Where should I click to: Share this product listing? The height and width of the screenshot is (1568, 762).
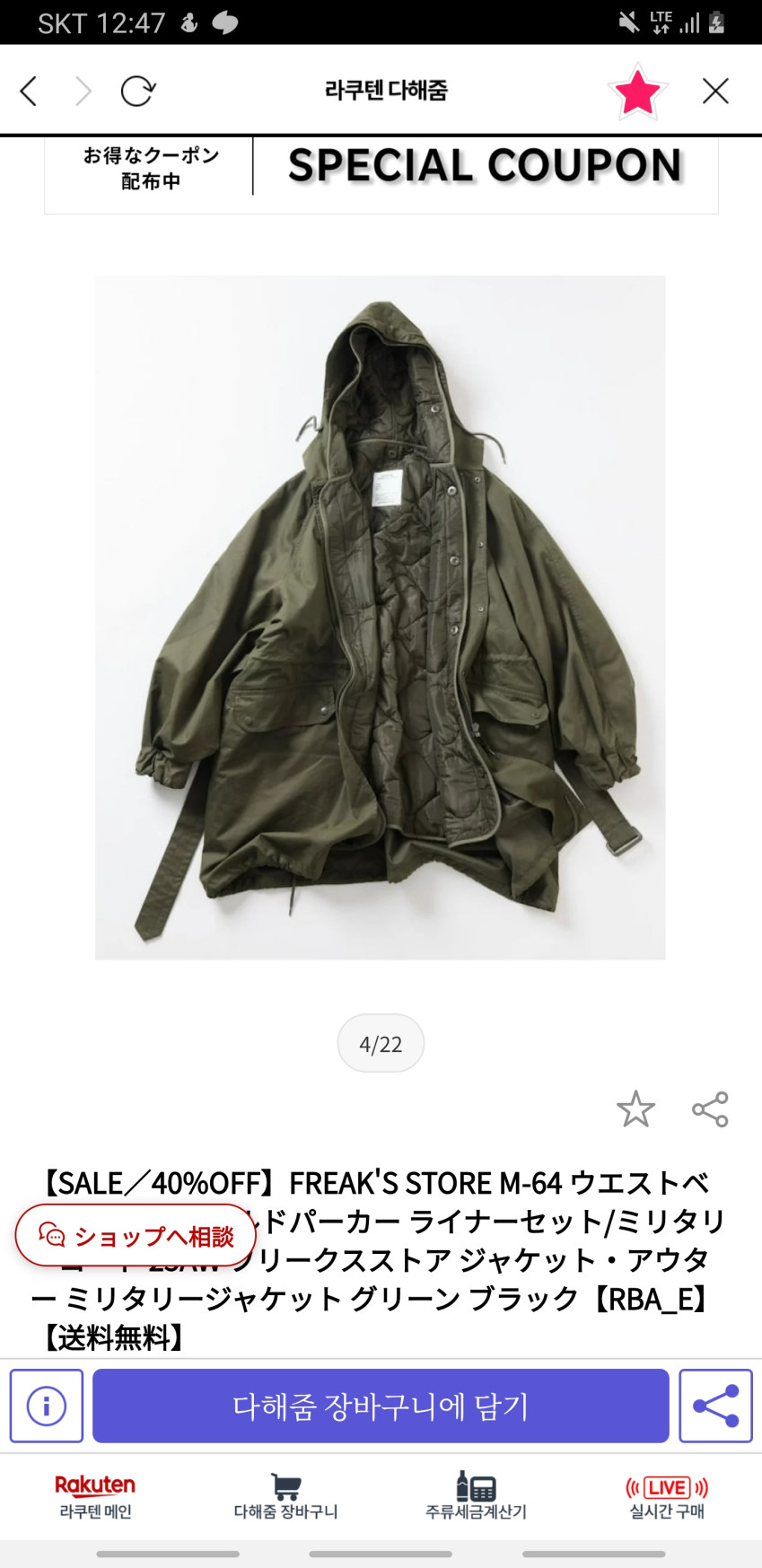tap(710, 1109)
